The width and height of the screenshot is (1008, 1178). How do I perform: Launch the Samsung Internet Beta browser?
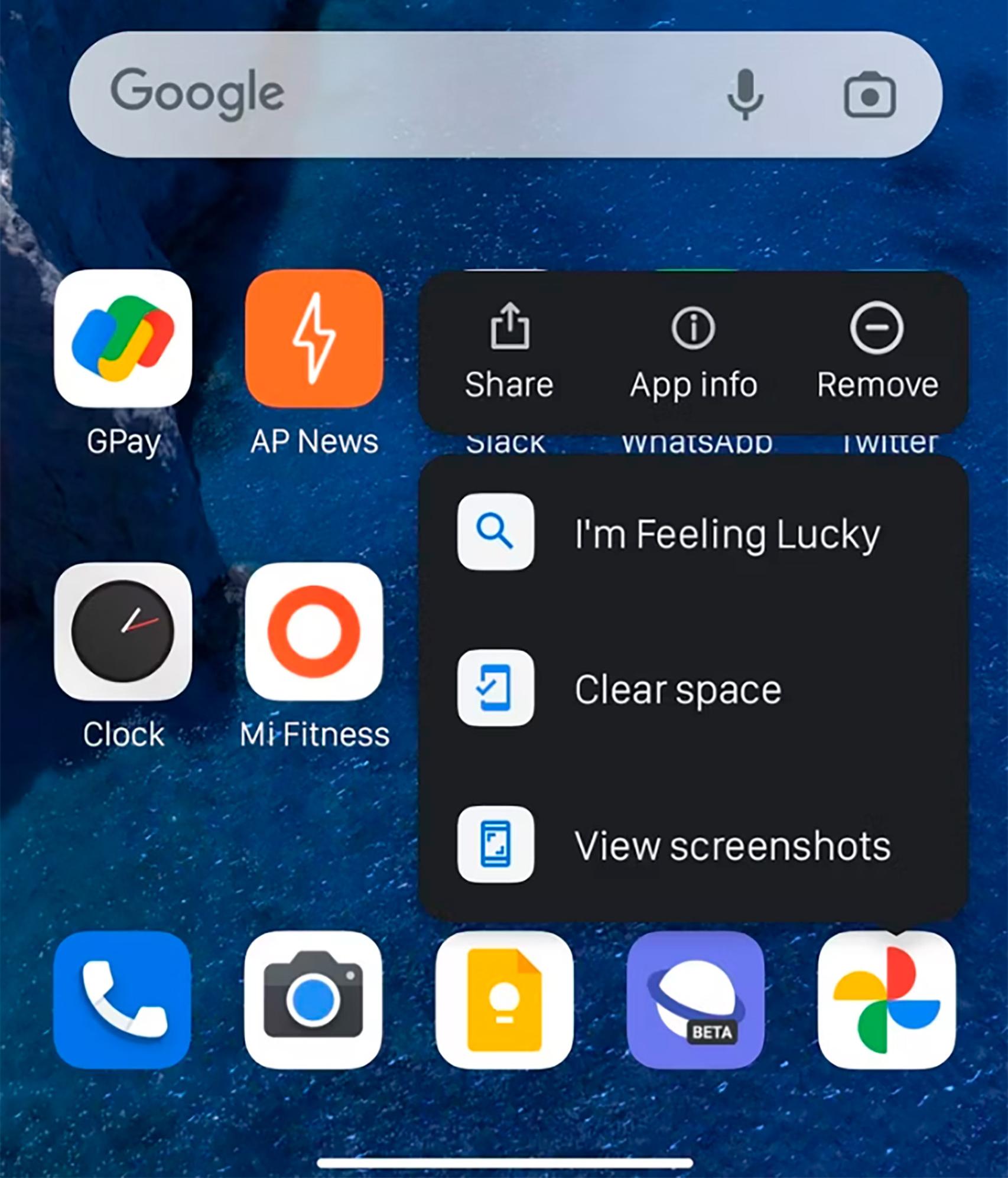point(695,1000)
